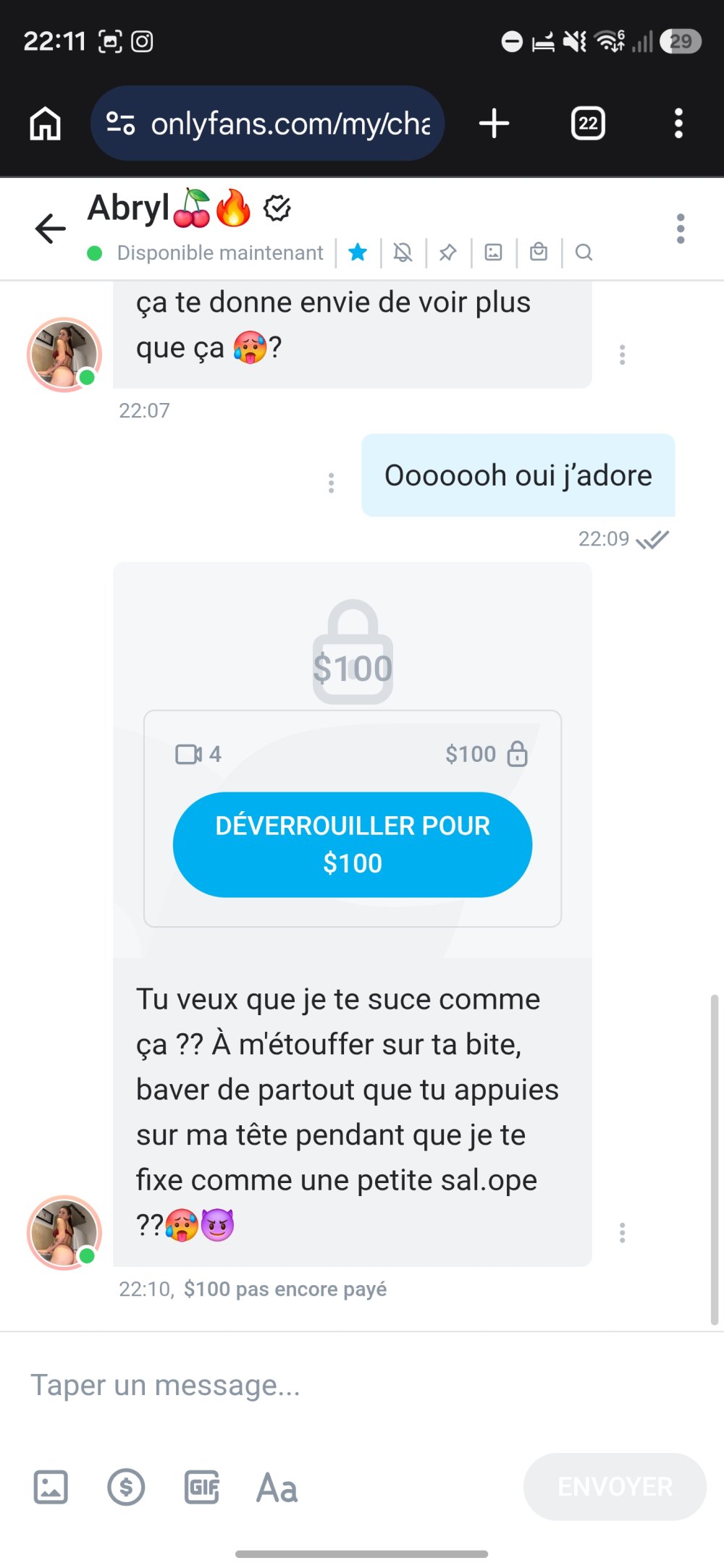The width and height of the screenshot is (724, 1568).
Task: Go to the browser home page
Action: [46, 124]
